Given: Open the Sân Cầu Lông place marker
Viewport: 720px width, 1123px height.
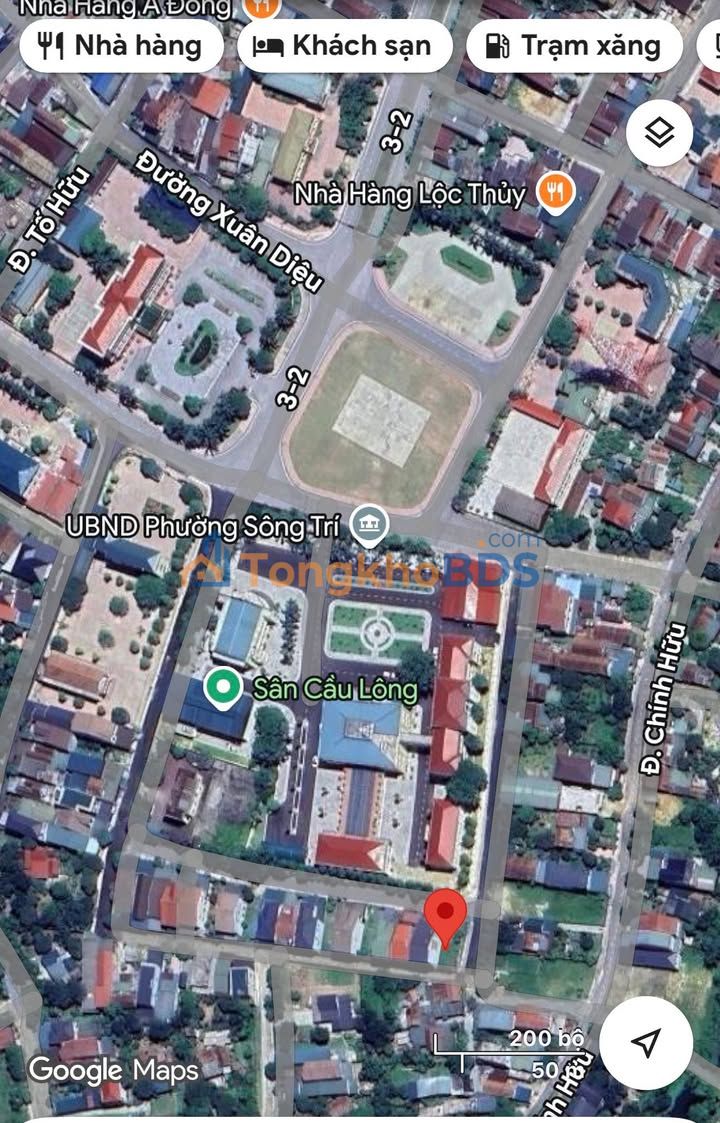Looking at the screenshot, I should 224,687.
